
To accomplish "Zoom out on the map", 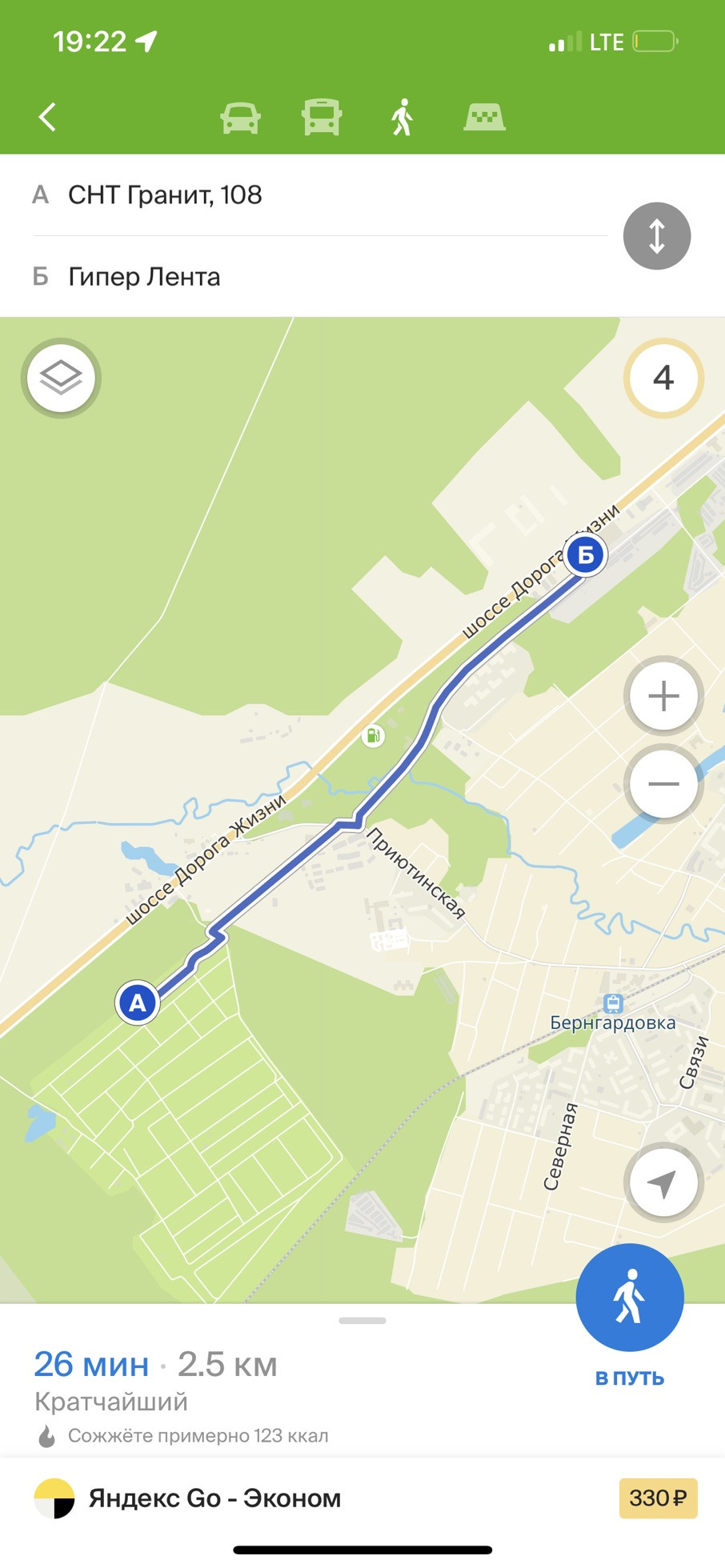I will coord(663,784).
